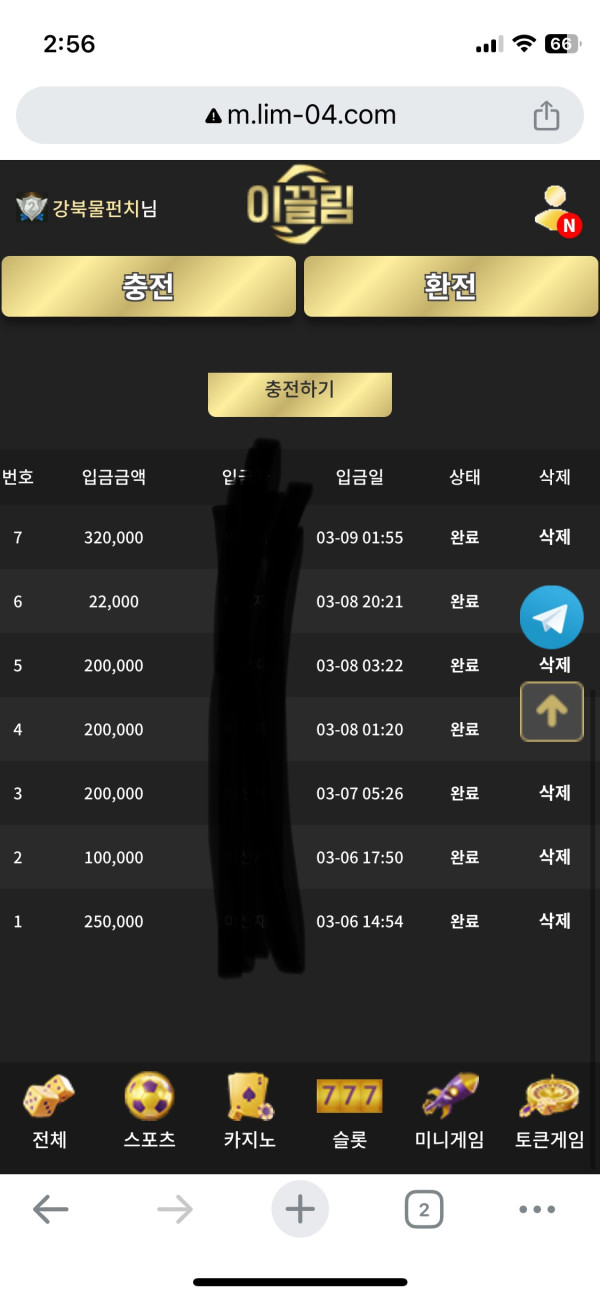The height and width of the screenshot is (1299, 600).
Task: Tap the 환전 button
Action: [x=449, y=287]
